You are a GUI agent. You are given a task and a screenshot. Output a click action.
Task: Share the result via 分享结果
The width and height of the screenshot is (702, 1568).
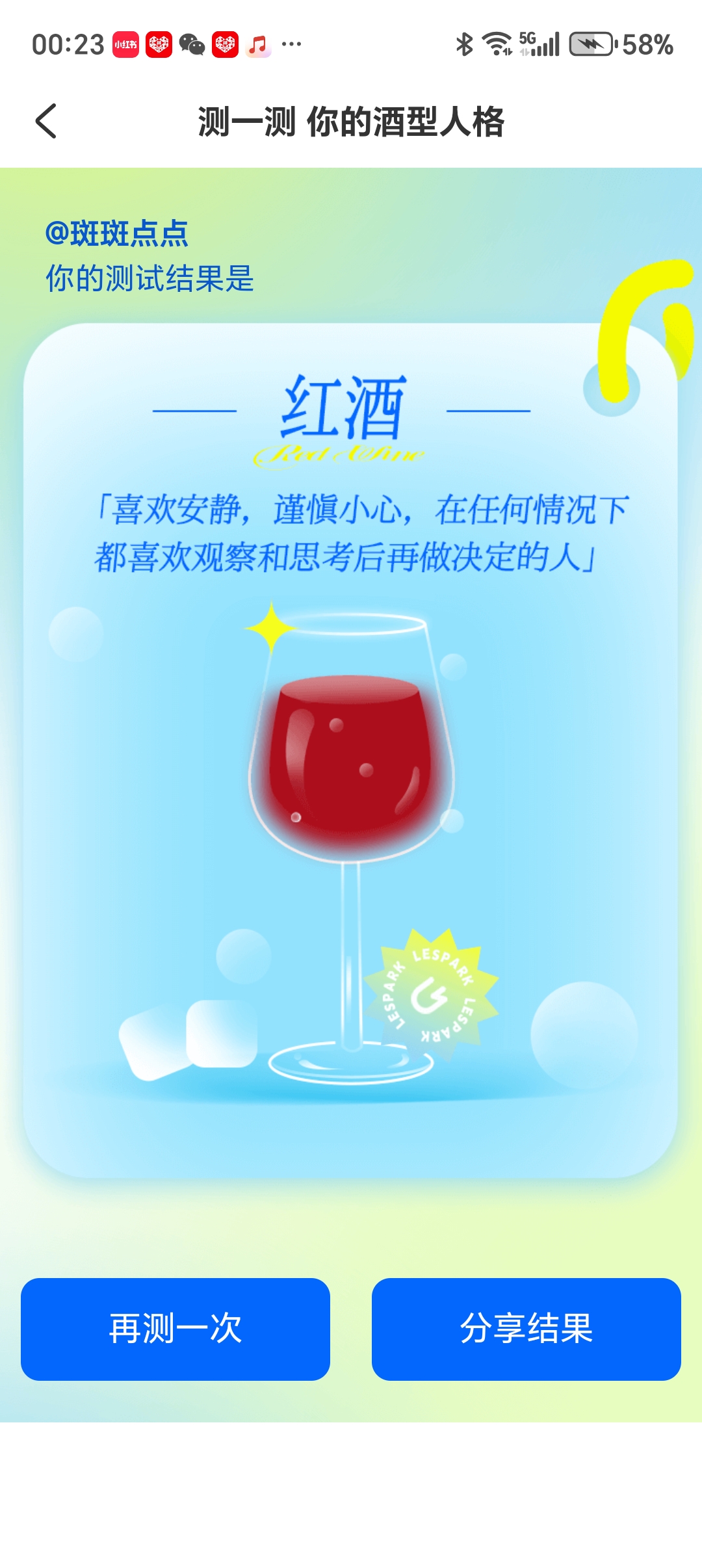[526, 1329]
